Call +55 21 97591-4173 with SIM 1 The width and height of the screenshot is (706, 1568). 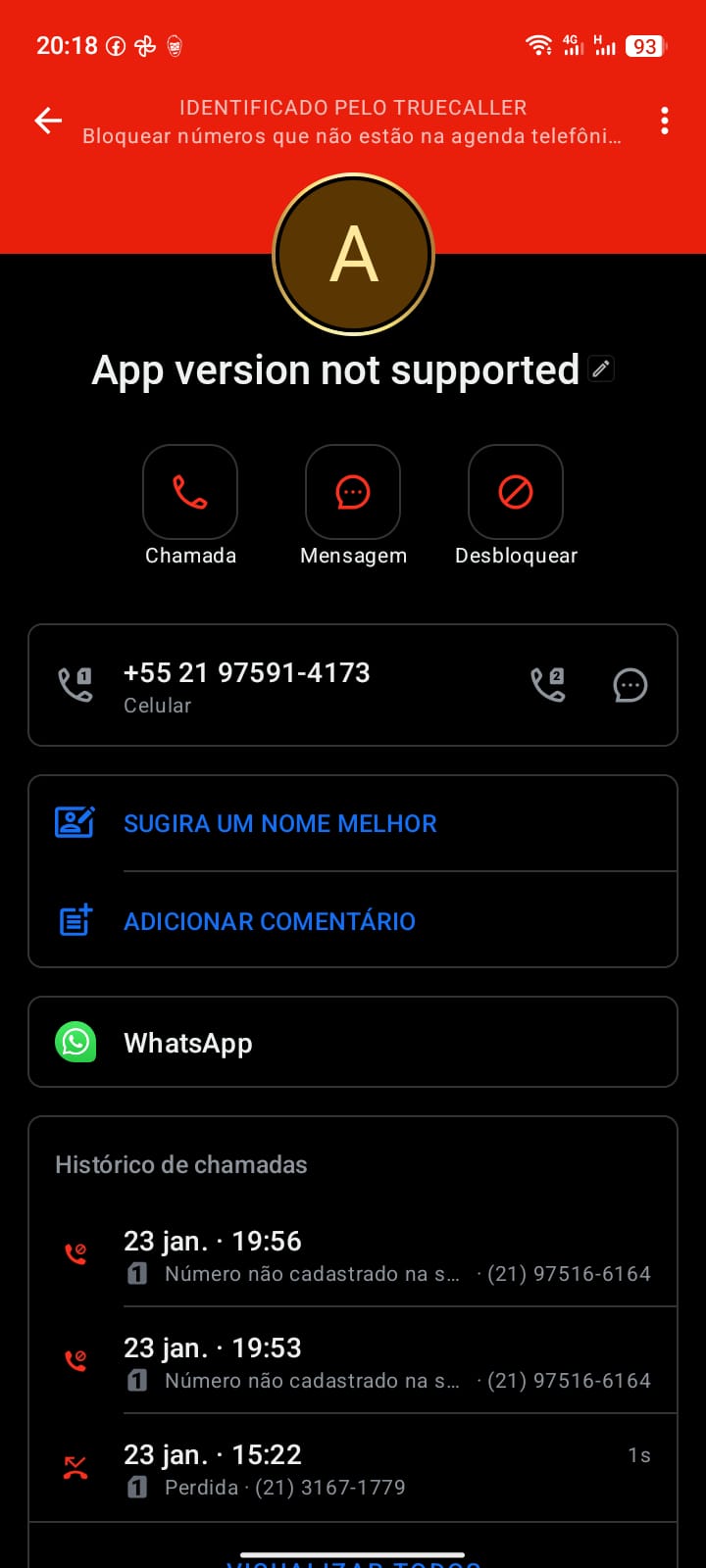[76, 684]
